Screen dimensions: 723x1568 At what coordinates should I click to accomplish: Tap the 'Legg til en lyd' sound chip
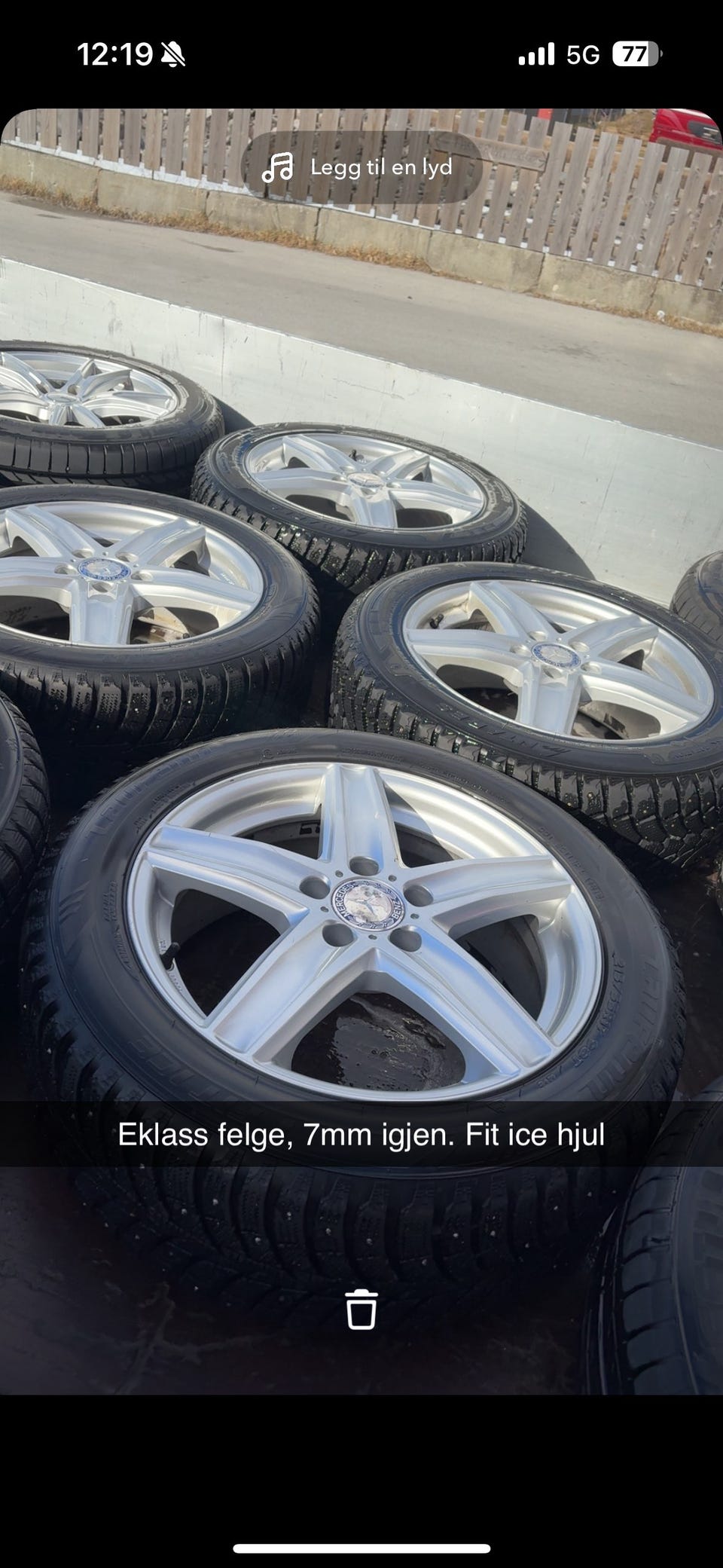tap(361, 167)
